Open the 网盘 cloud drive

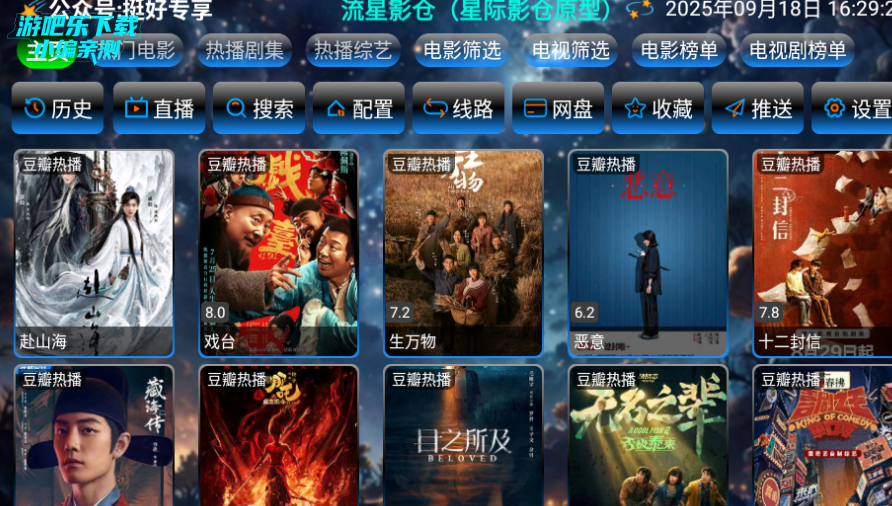coord(558,109)
